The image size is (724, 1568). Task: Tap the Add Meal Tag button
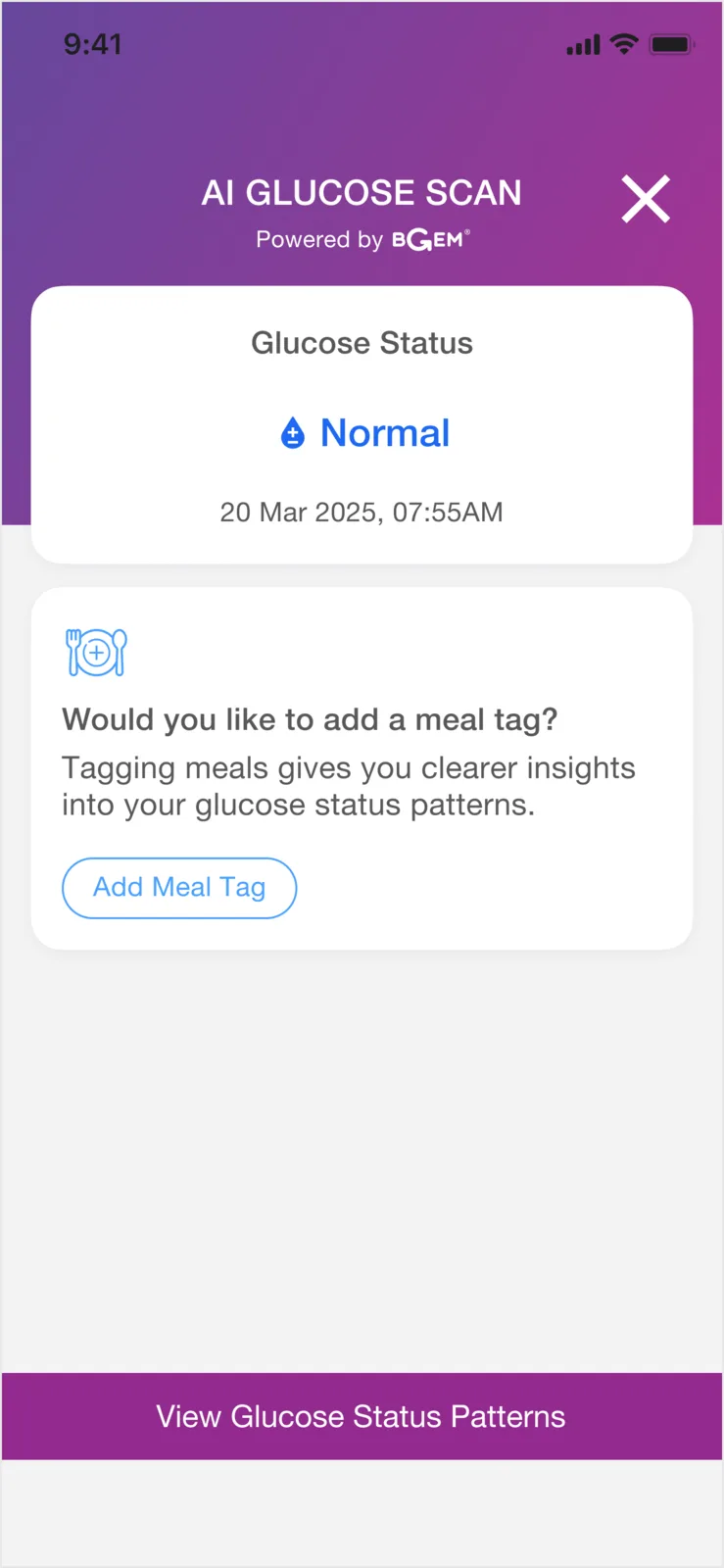[x=179, y=888]
